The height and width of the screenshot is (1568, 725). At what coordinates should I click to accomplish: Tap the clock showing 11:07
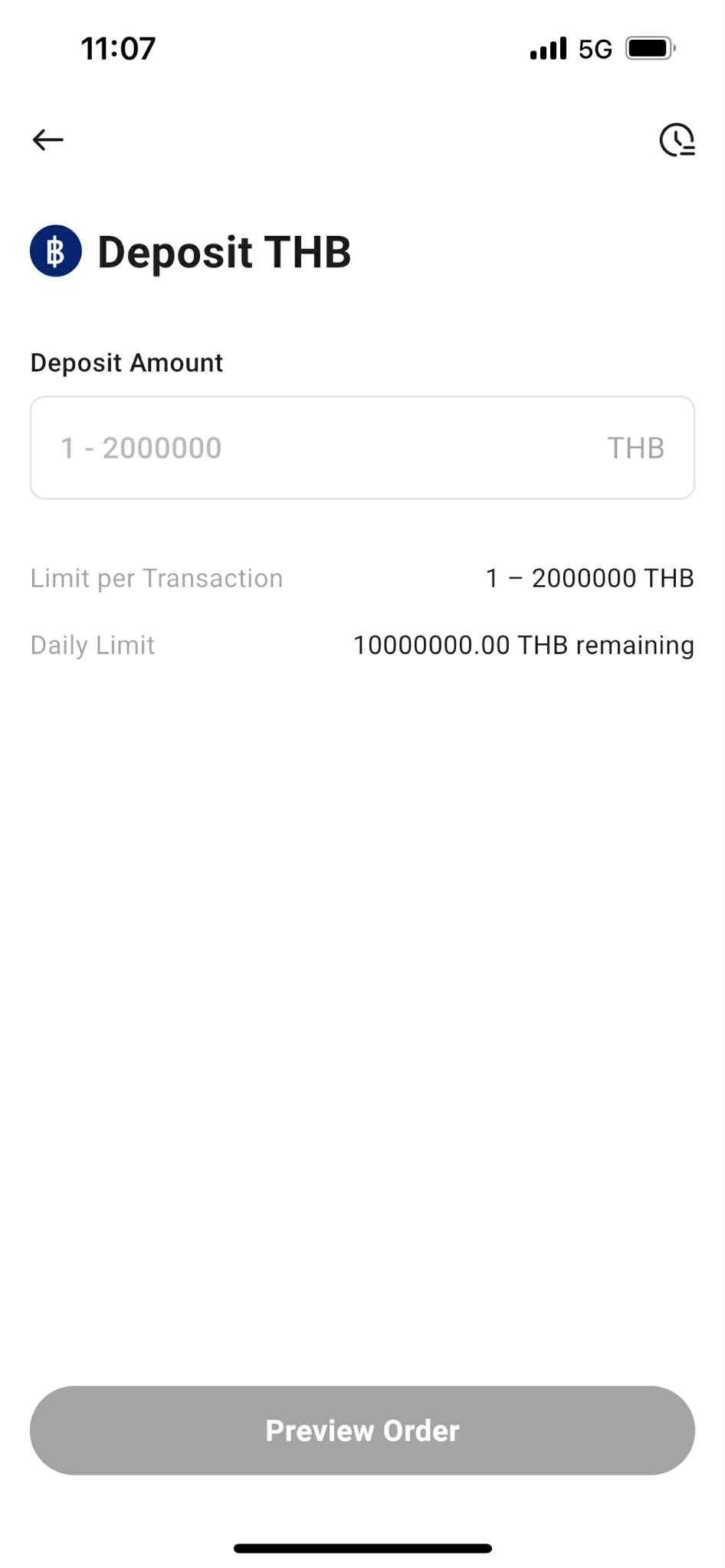[119, 47]
